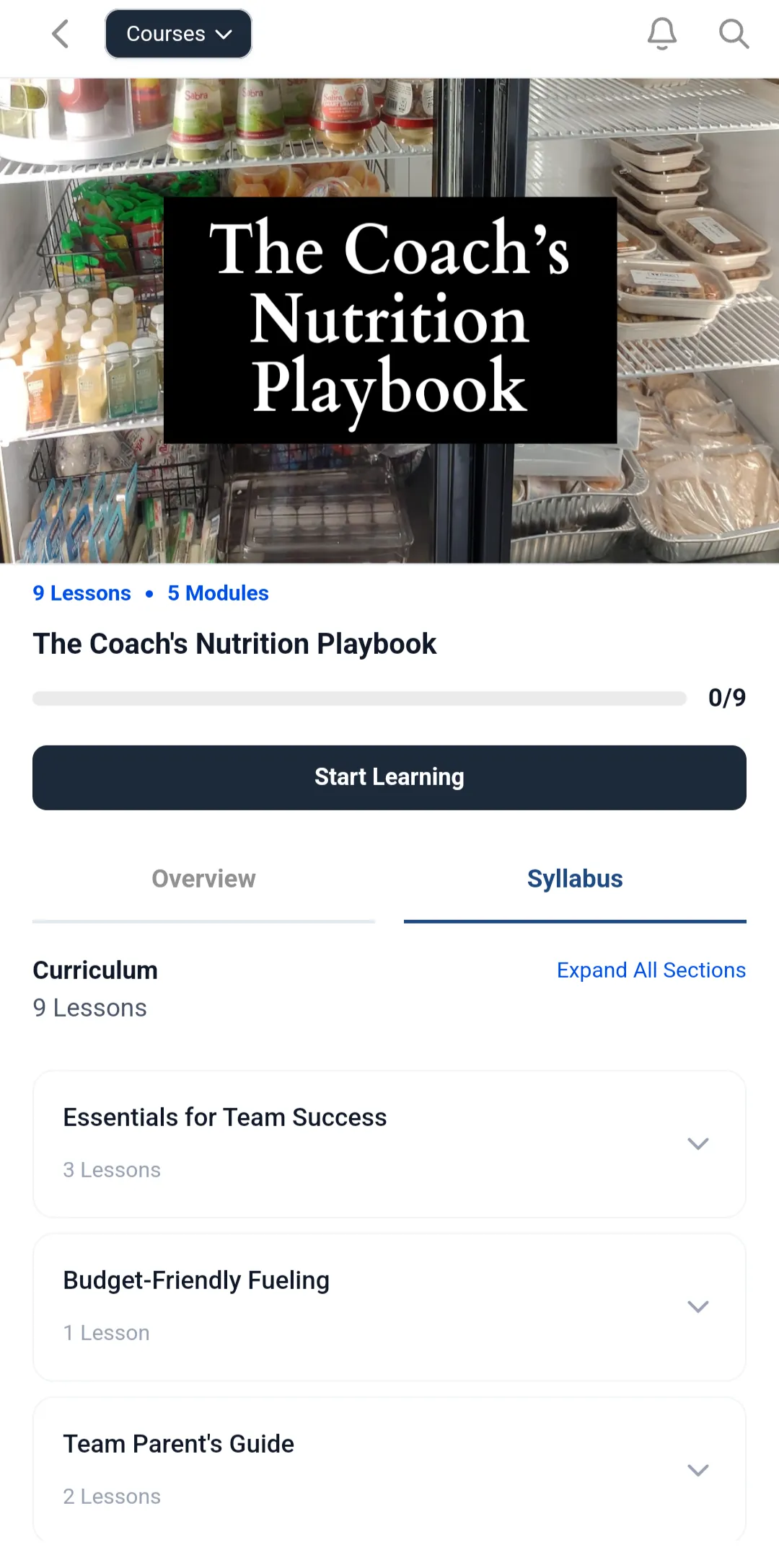Open the Courses dropdown
The image size is (779, 1568).
click(178, 34)
